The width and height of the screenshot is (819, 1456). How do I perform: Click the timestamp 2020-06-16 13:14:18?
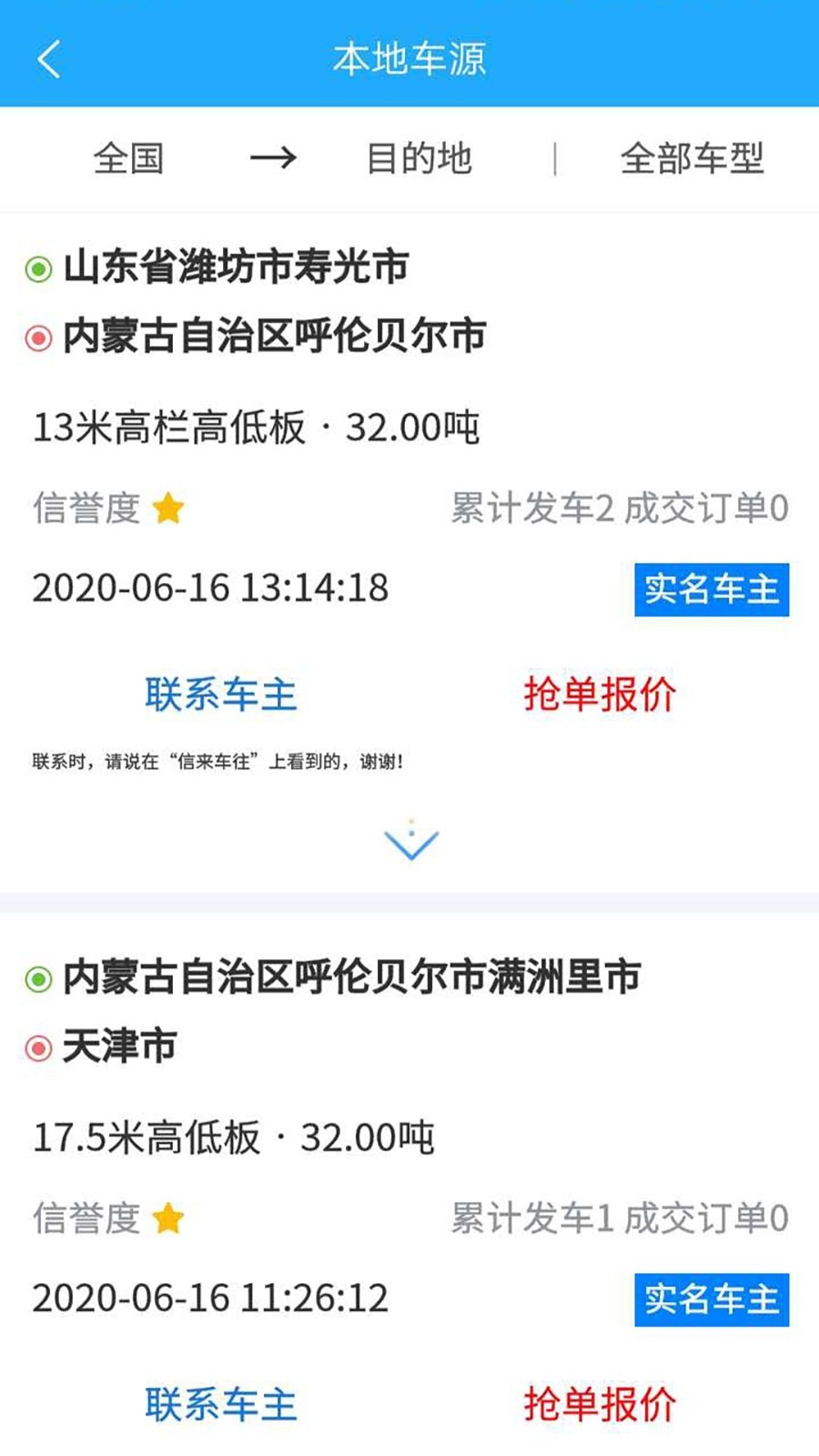pos(211,590)
